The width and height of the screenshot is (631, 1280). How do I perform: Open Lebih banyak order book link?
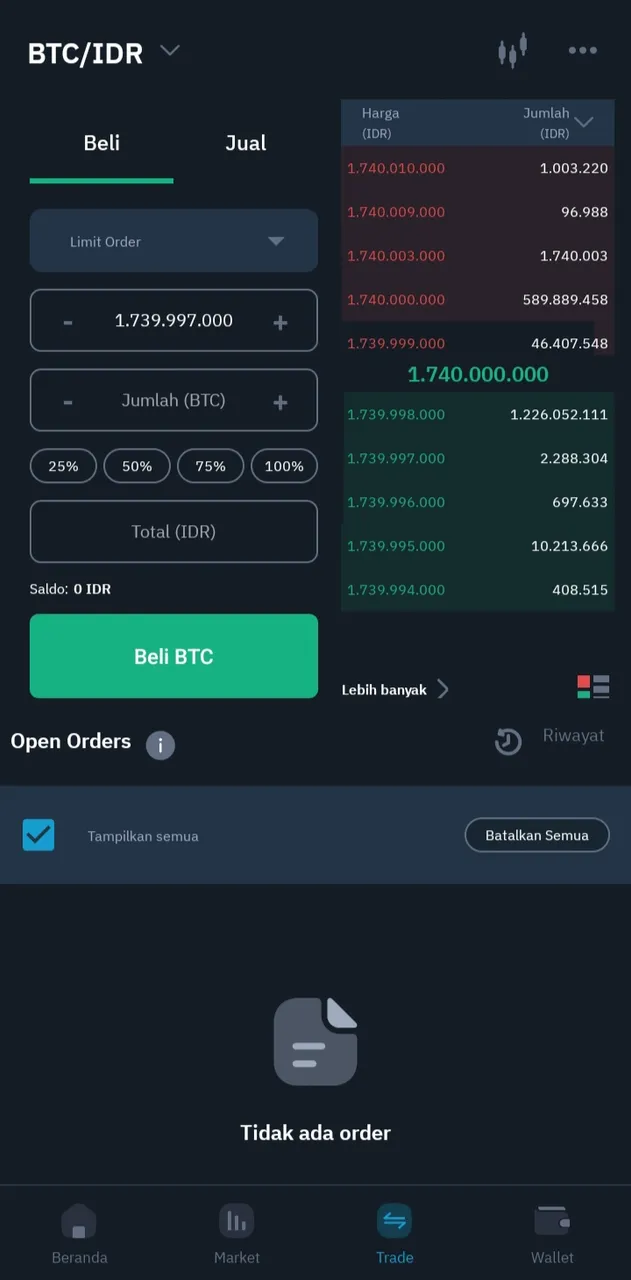(395, 689)
